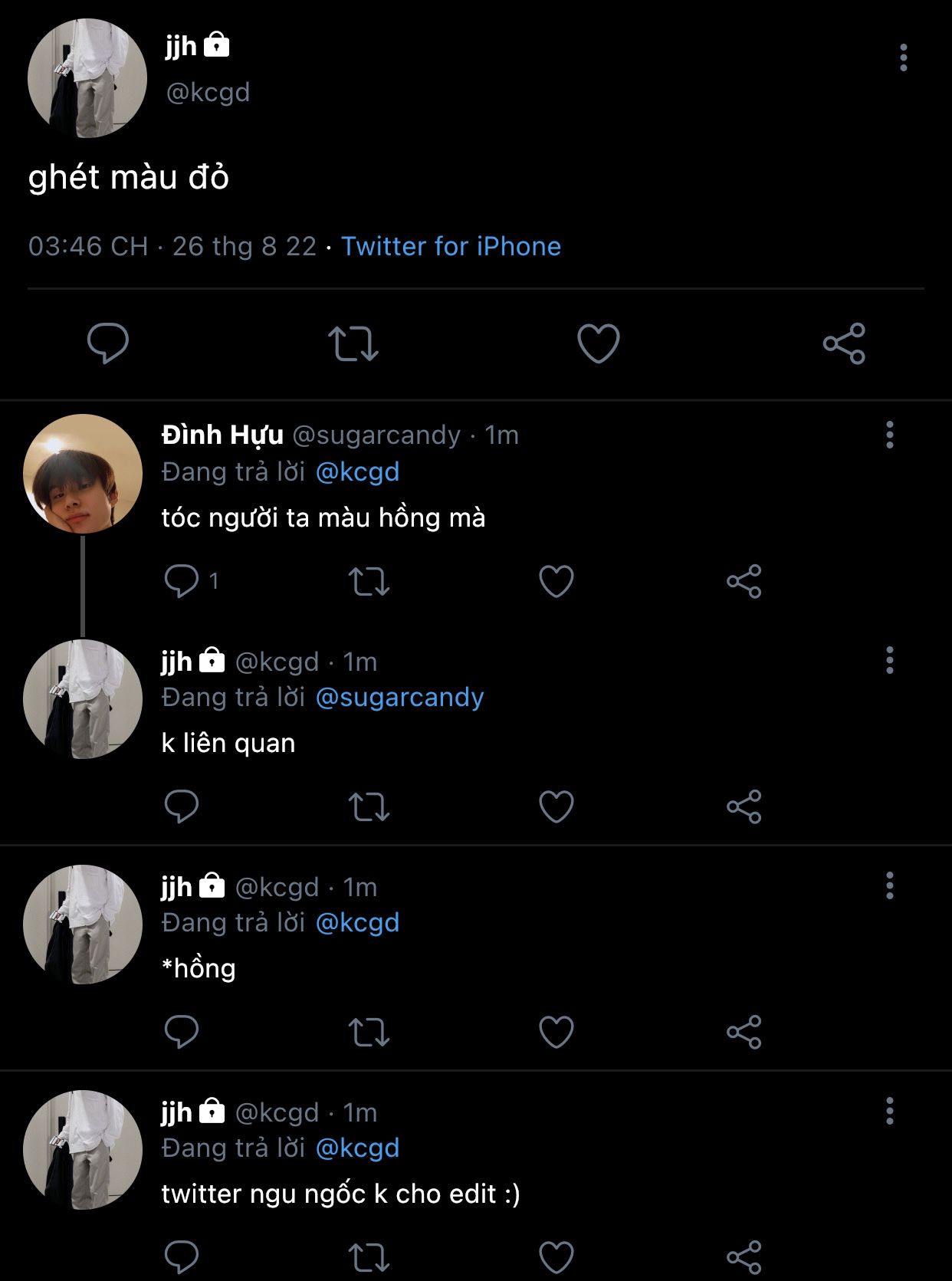Like the '*hồng' reply

tap(556, 1032)
